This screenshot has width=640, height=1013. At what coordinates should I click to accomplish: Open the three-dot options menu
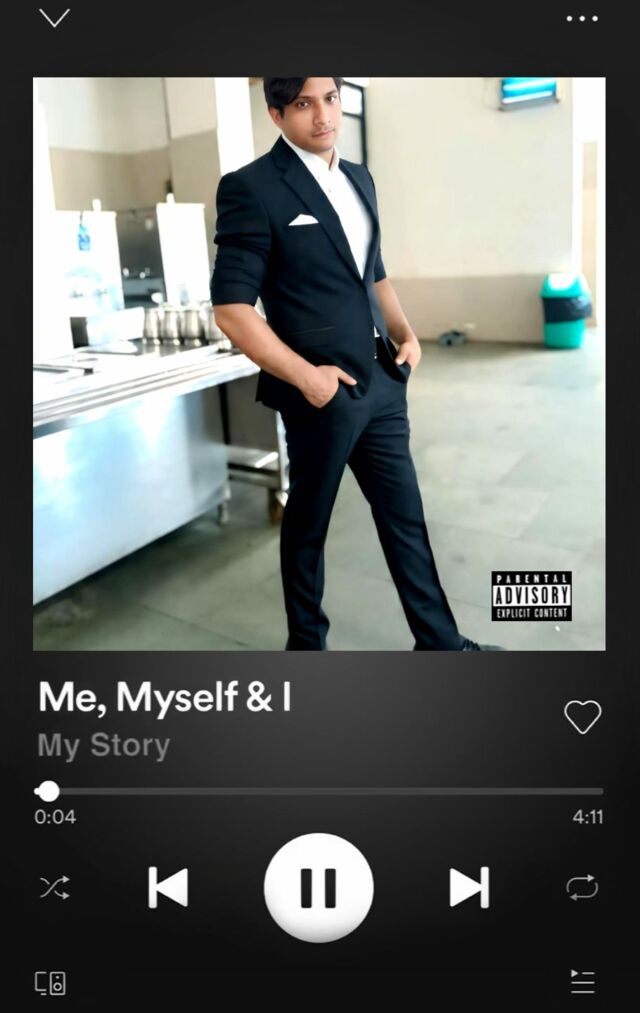tap(581, 18)
